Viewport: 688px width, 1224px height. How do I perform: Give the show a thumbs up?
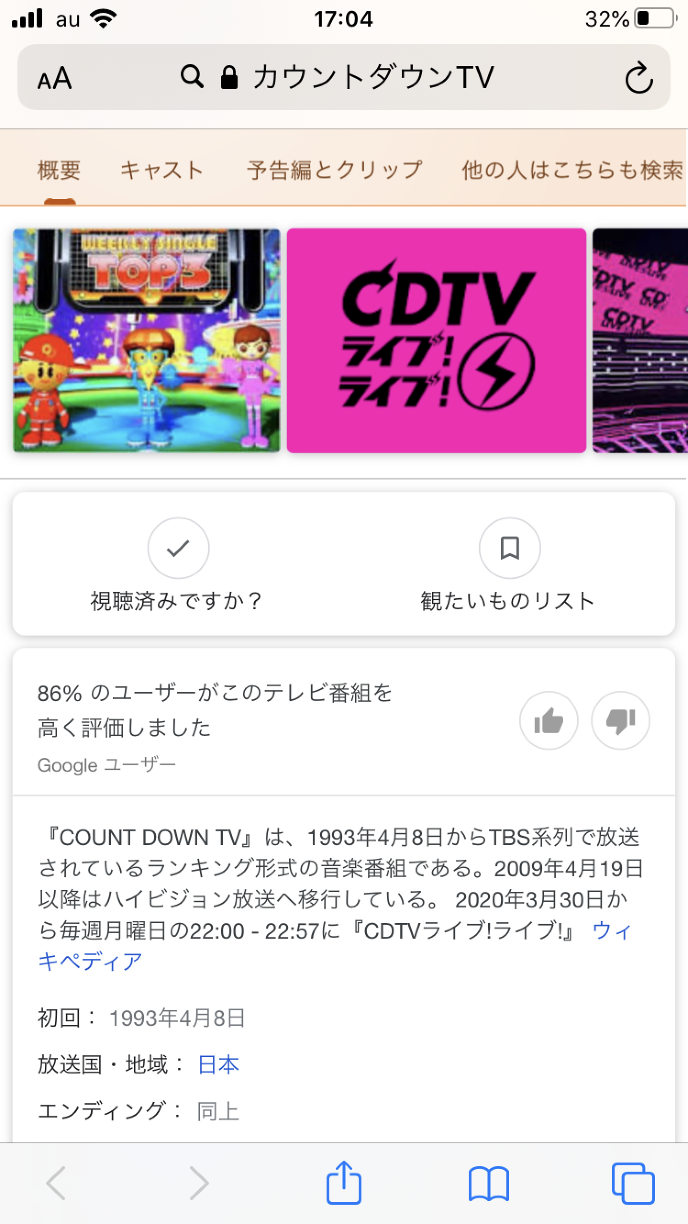[x=549, y=720]
